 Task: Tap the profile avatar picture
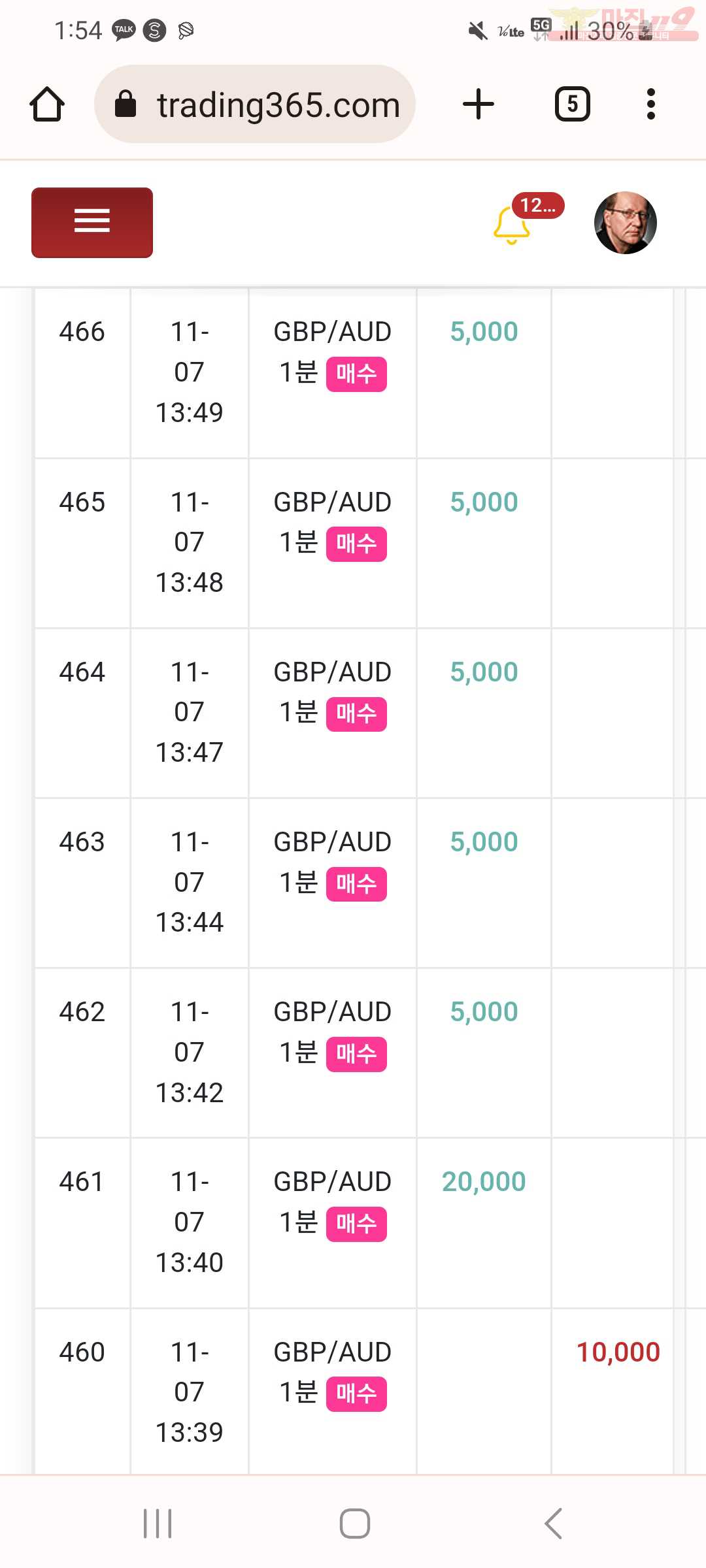[x=626, y=223]
